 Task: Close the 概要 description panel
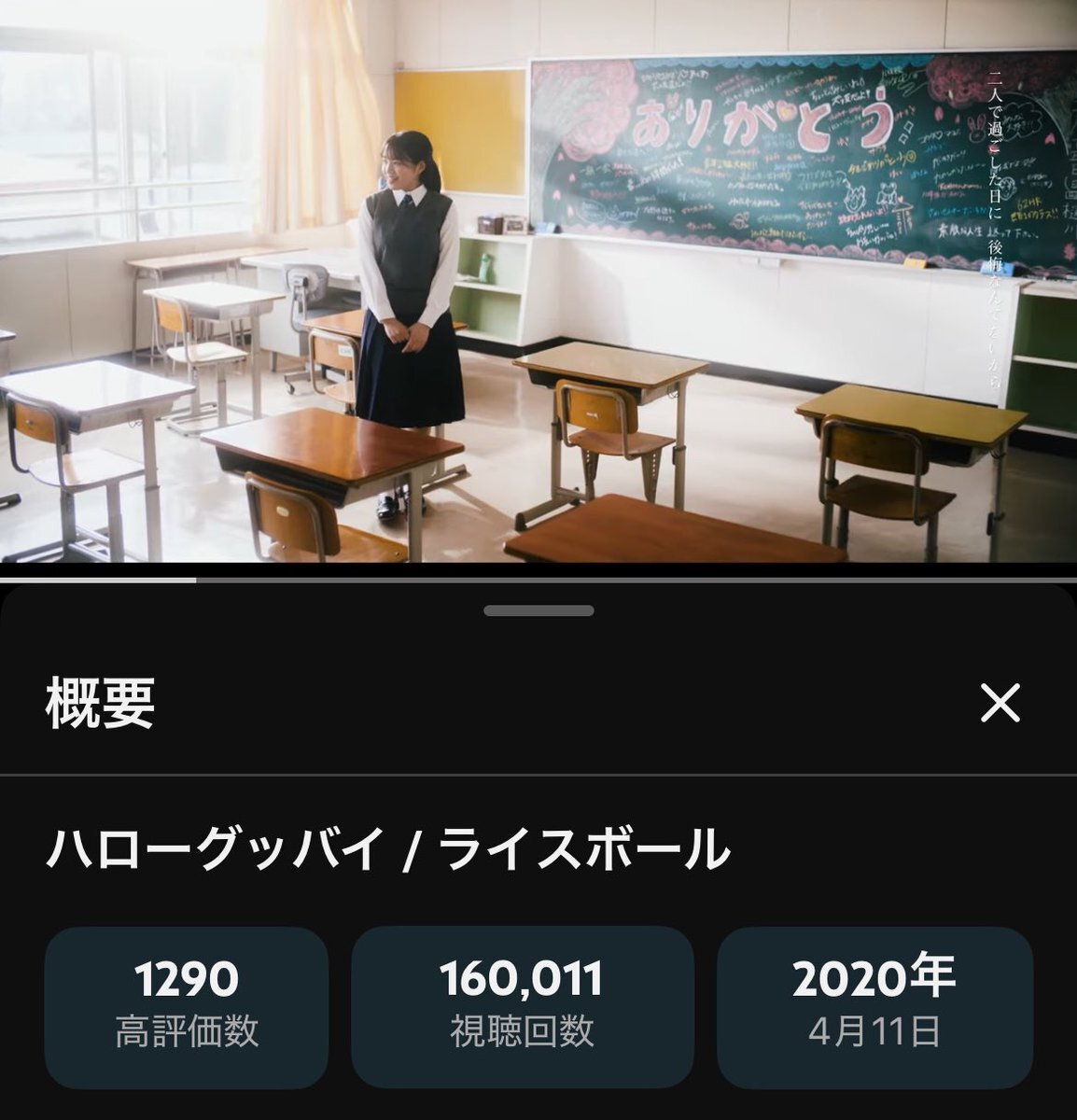pos(1000,703)
